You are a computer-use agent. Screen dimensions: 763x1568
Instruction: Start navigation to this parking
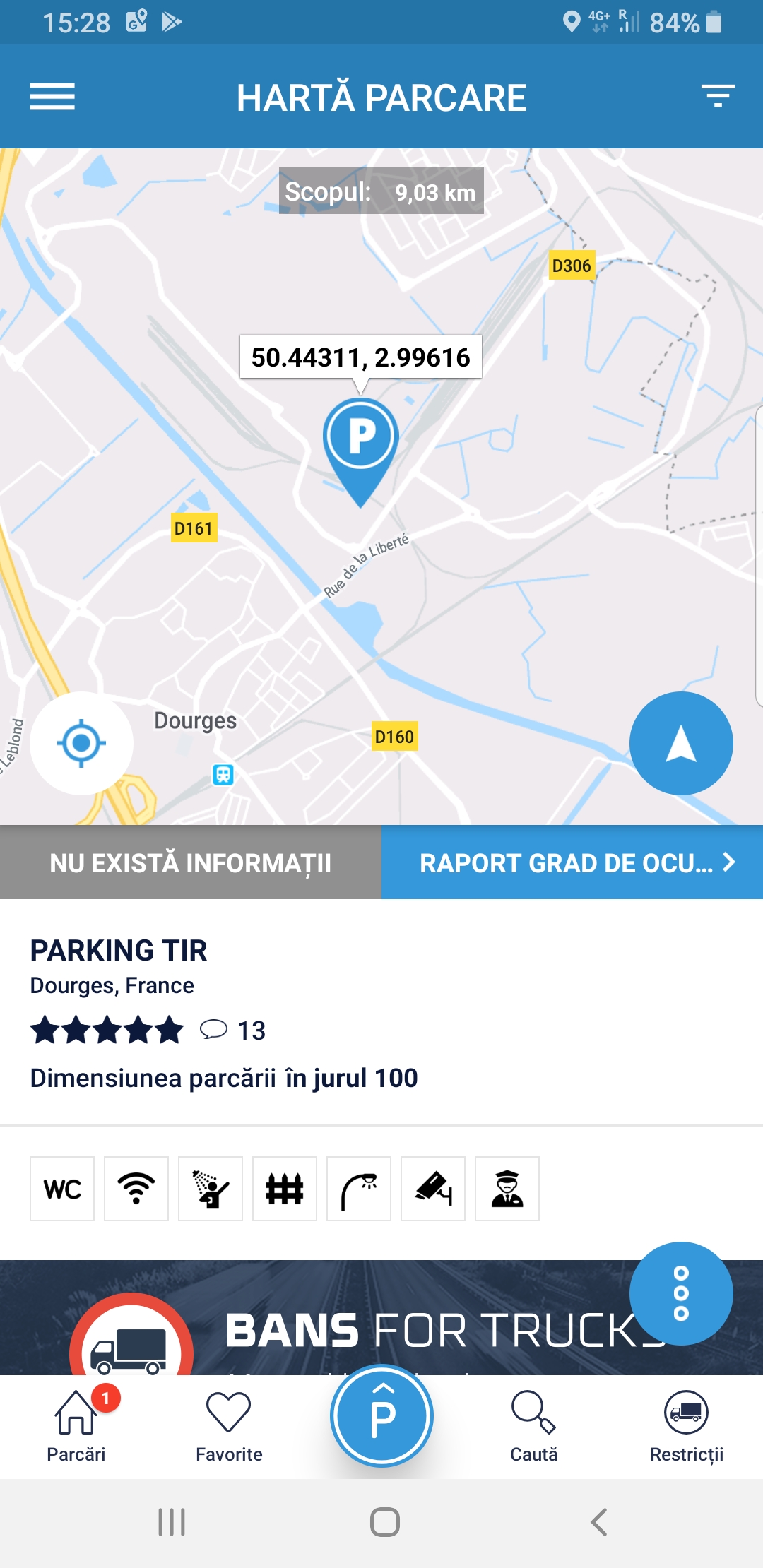[x=681, y=743]
